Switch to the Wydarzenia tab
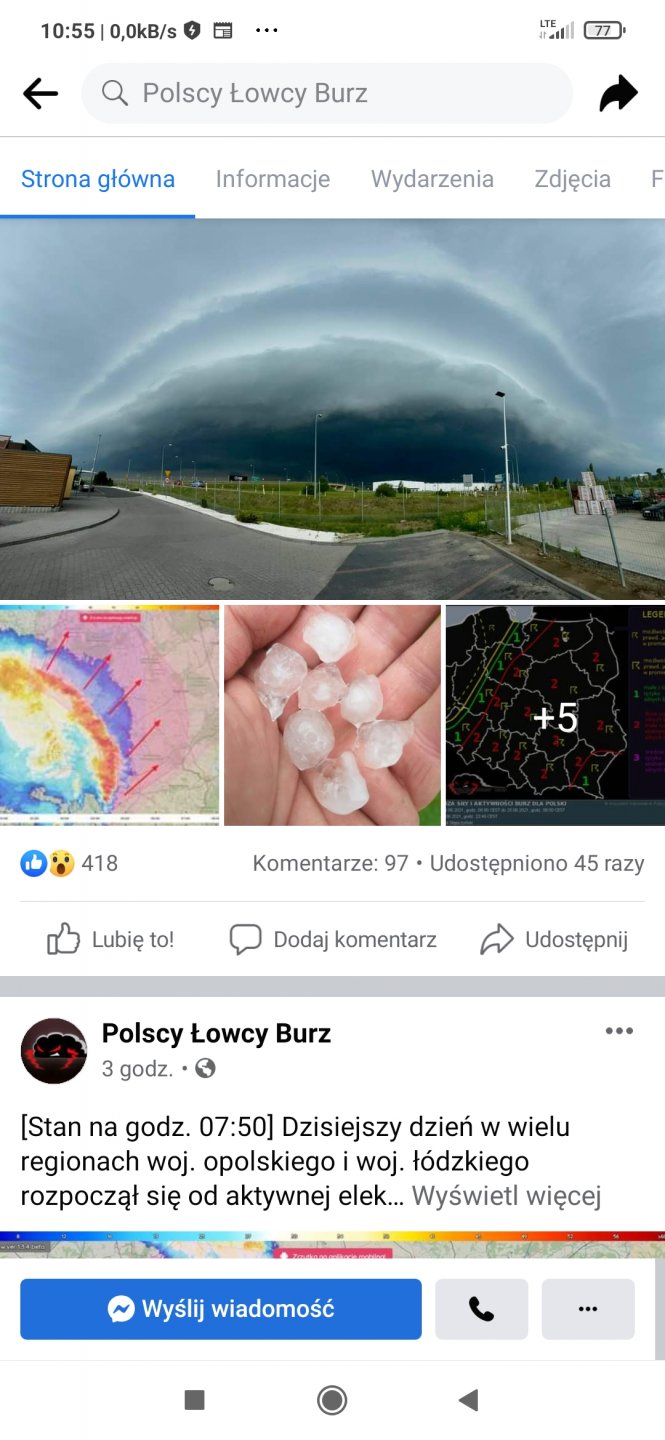 click(432, 179)
